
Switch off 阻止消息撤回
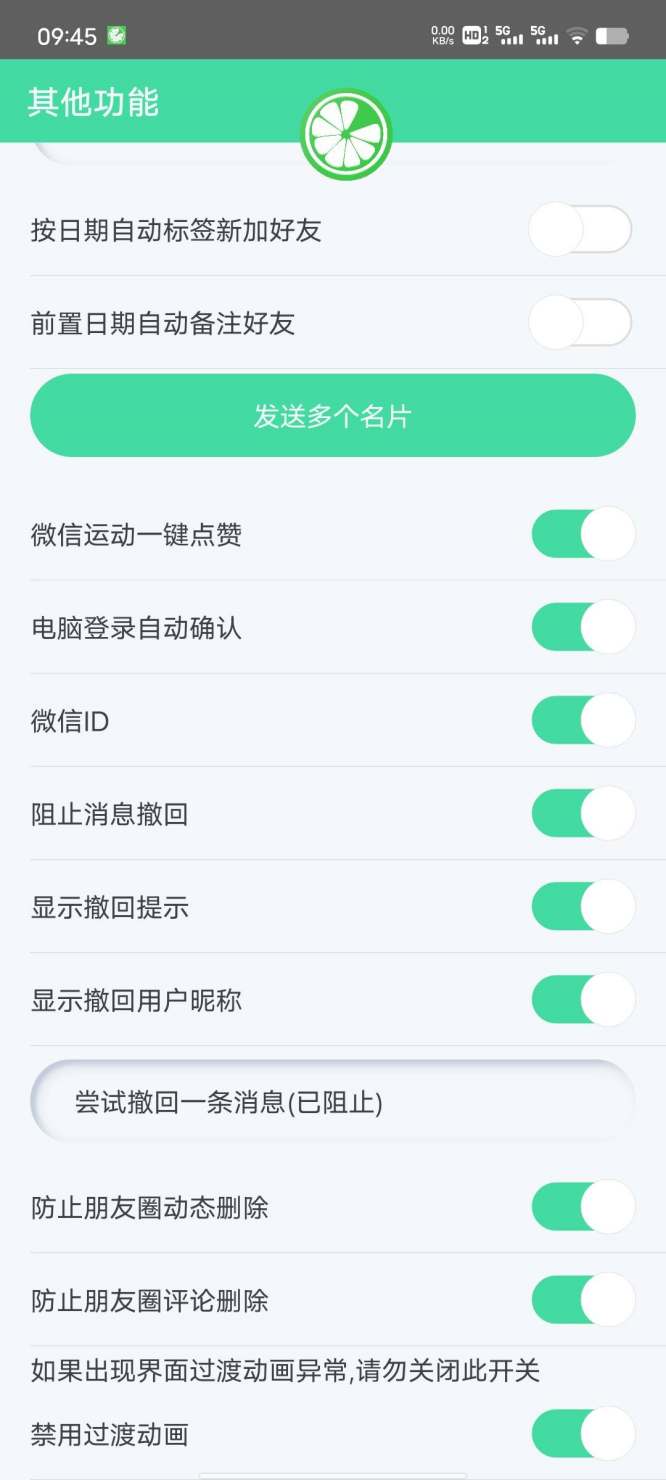coord(583,814)
